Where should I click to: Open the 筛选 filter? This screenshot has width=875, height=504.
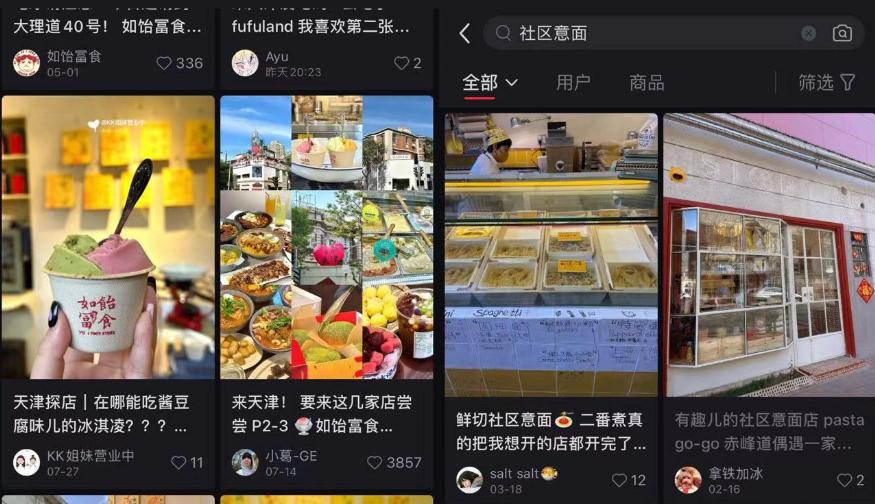click(826, 83)
